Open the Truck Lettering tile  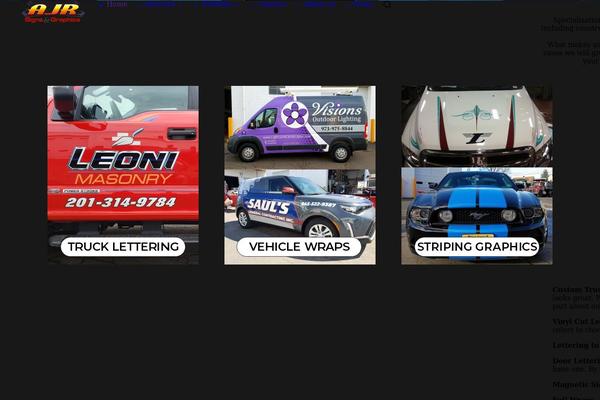coord(122,175)
